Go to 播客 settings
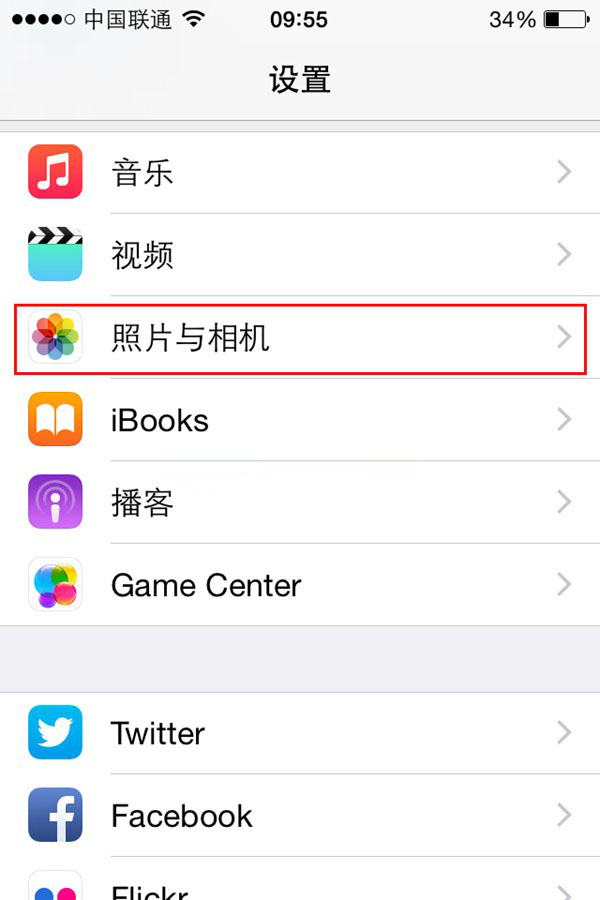 [x=300, y=501]
